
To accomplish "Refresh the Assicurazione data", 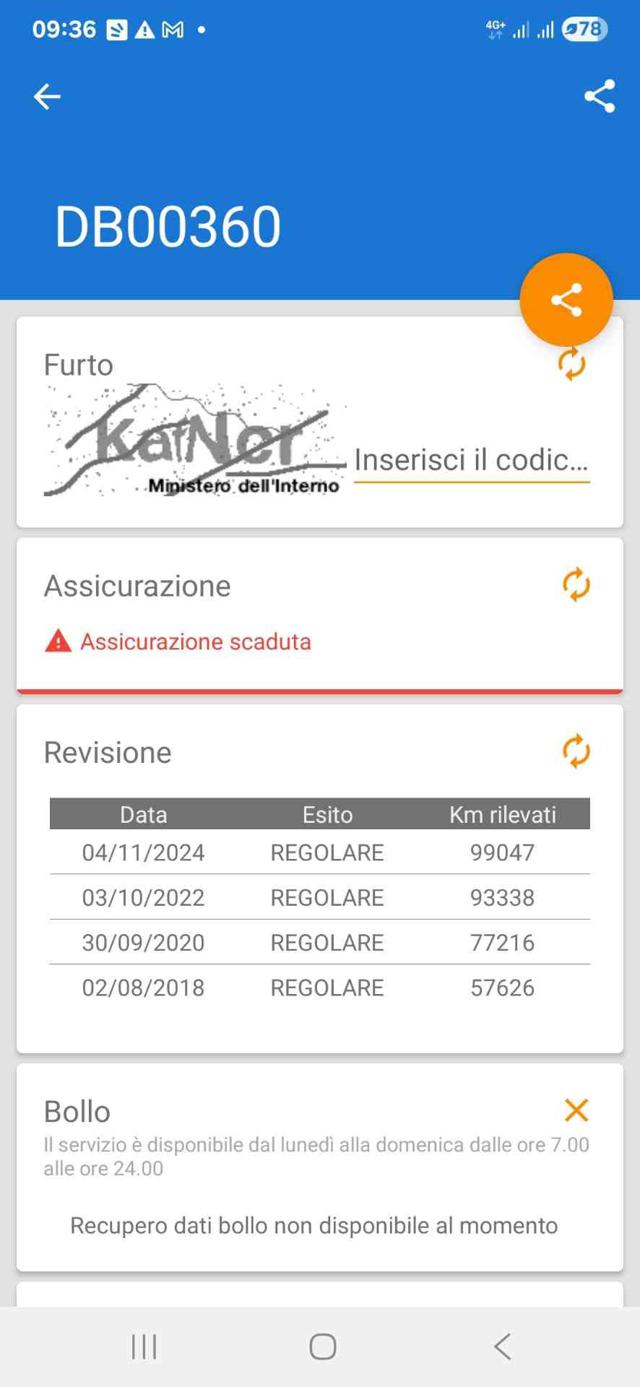I will click(576, 585).
